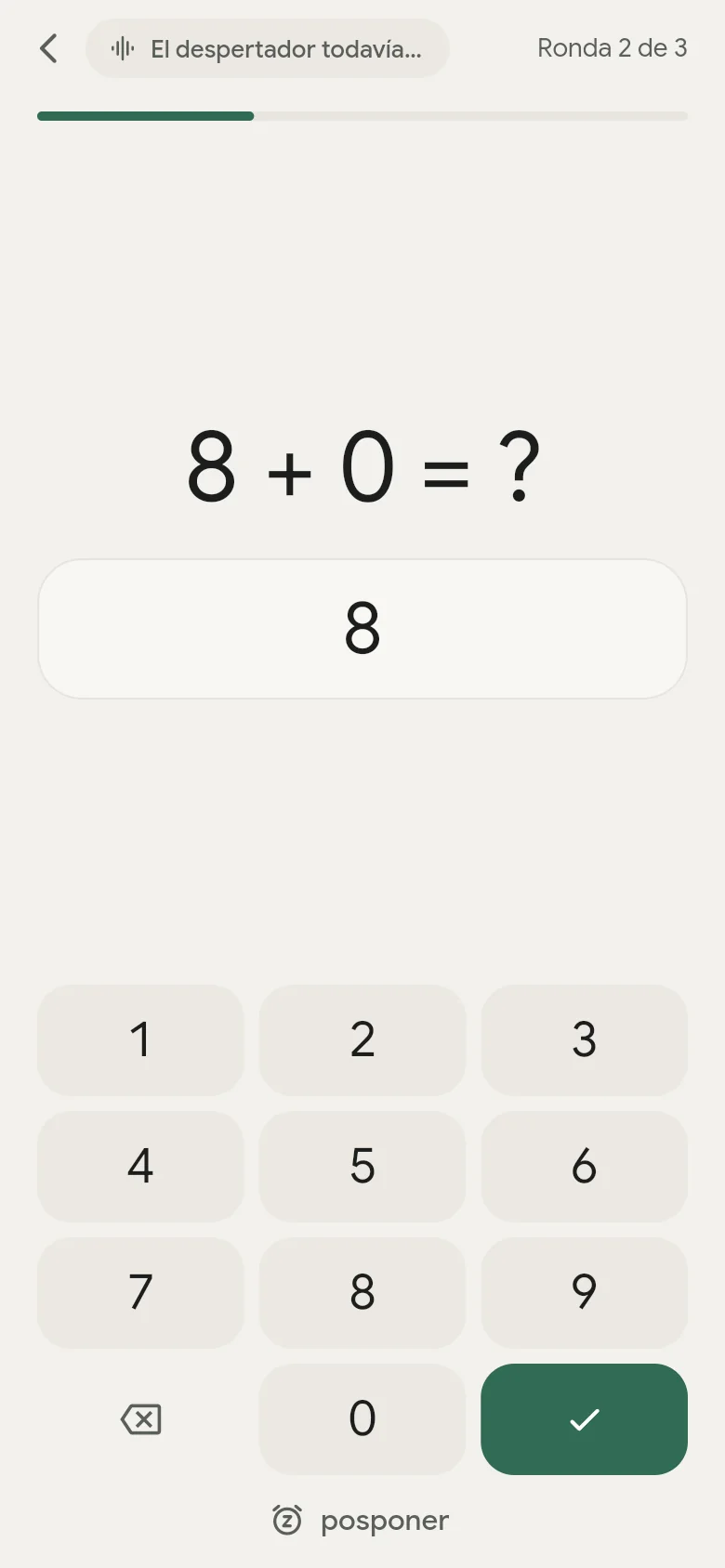Enter digit 2 on the keypad
Screen dimensions: 725x1568
tap(362, 1039)
